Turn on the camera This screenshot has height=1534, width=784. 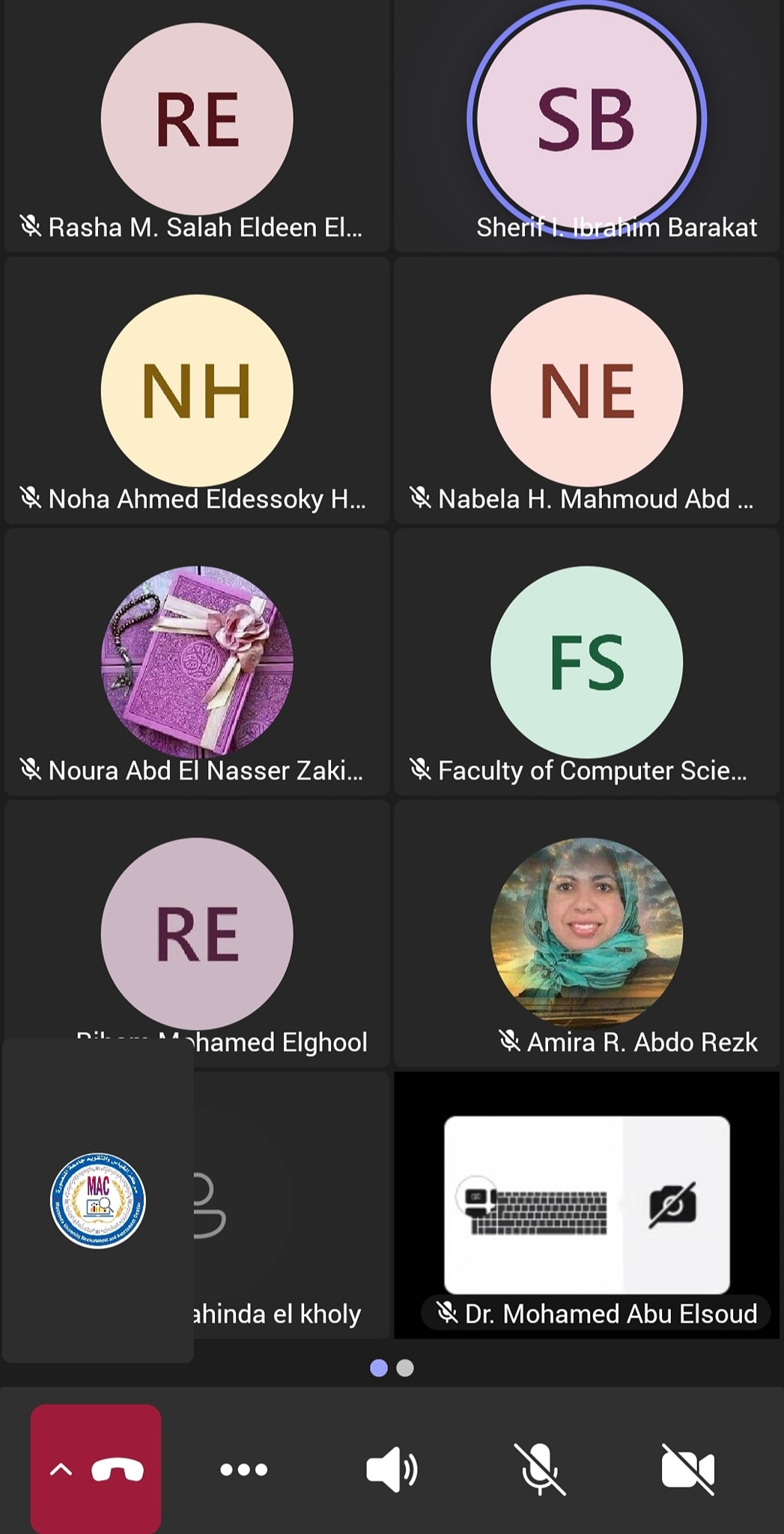687,1470
